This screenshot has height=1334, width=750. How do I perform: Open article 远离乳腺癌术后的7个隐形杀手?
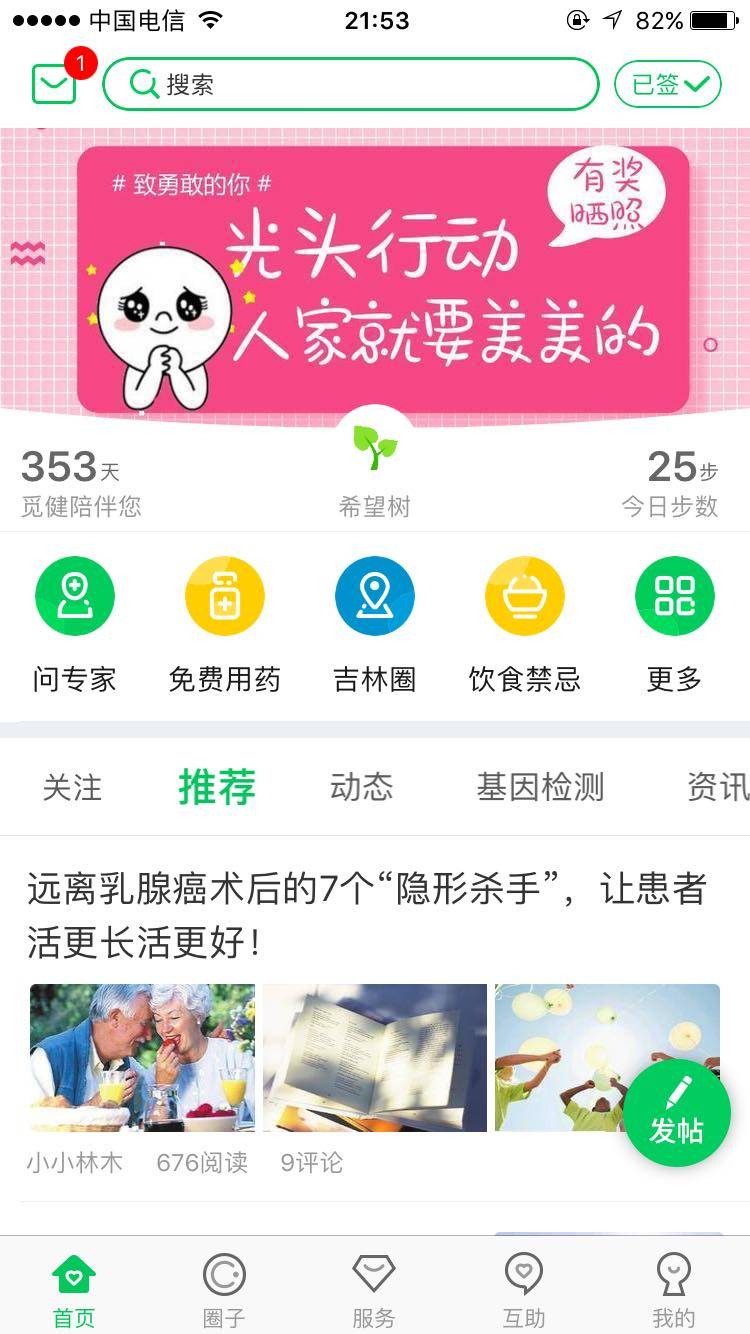click(367, 915)
